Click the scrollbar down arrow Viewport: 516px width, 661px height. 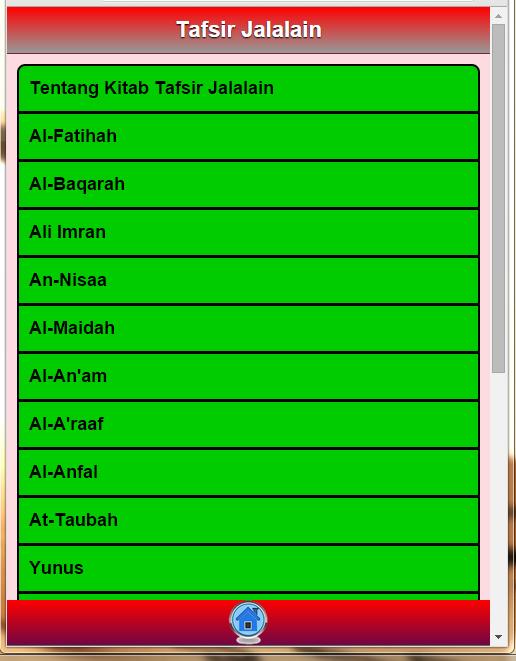pos(498,637)
